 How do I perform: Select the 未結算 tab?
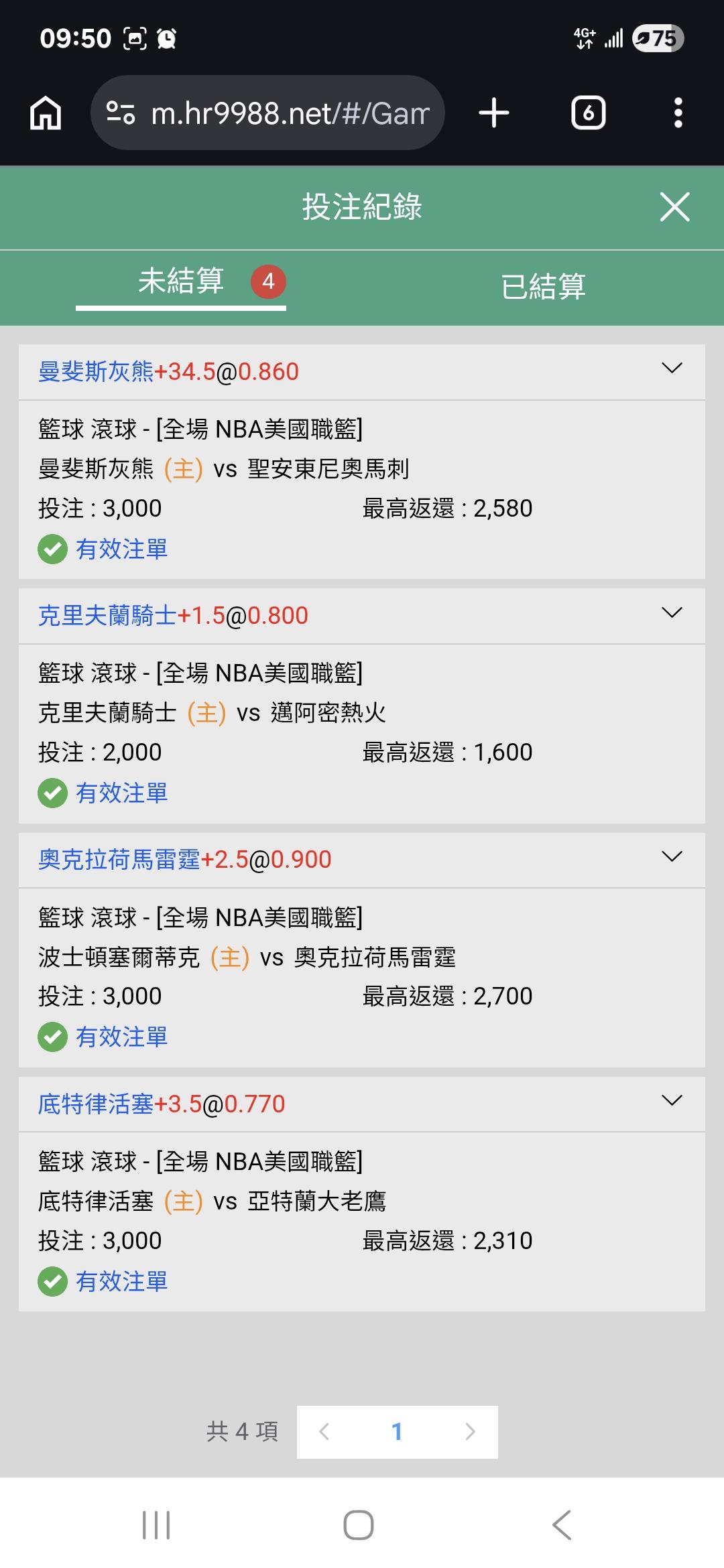click(181, 281)
